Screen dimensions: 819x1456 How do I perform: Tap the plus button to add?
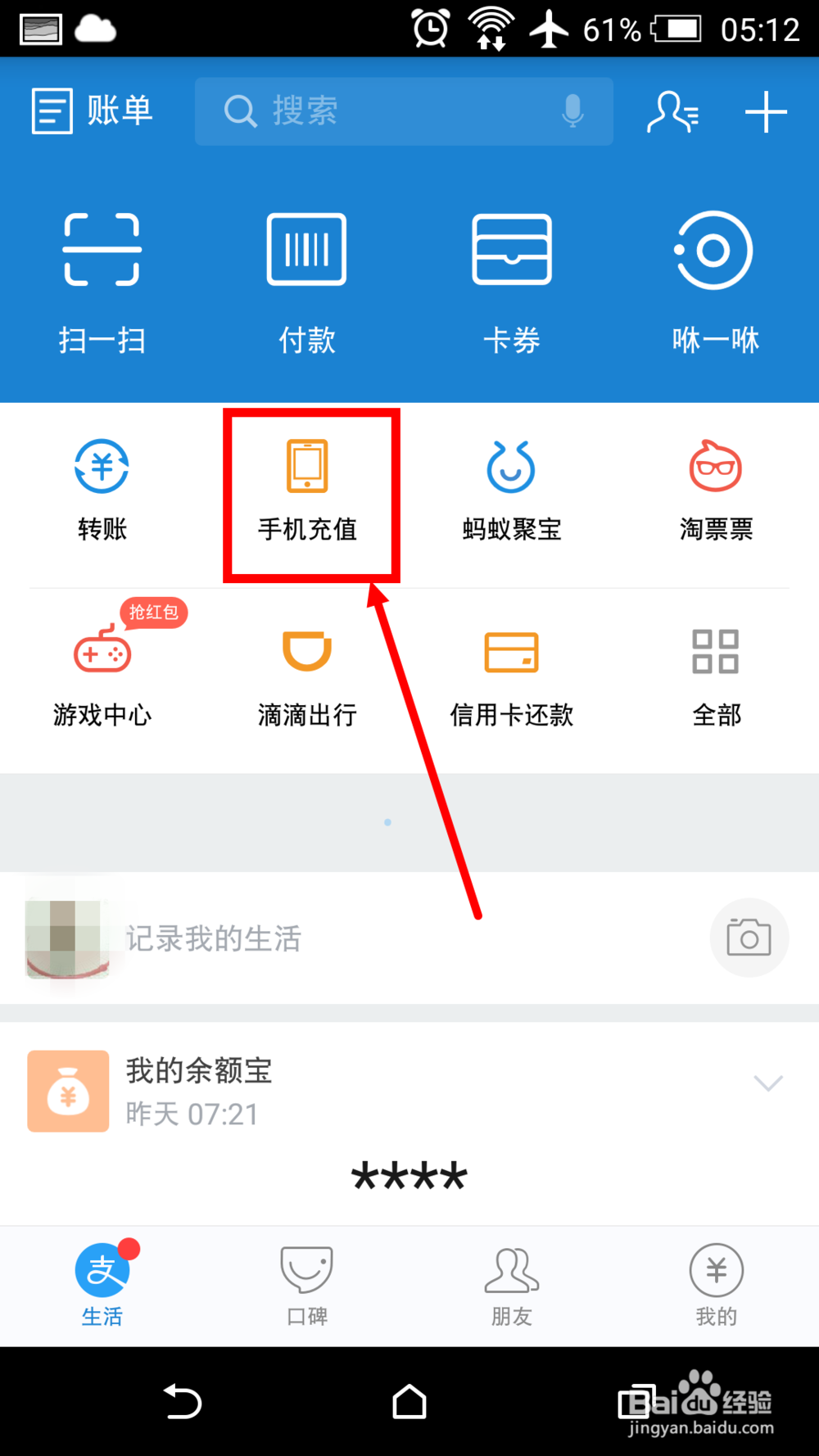pyautogui.click(x=766, y=112)
